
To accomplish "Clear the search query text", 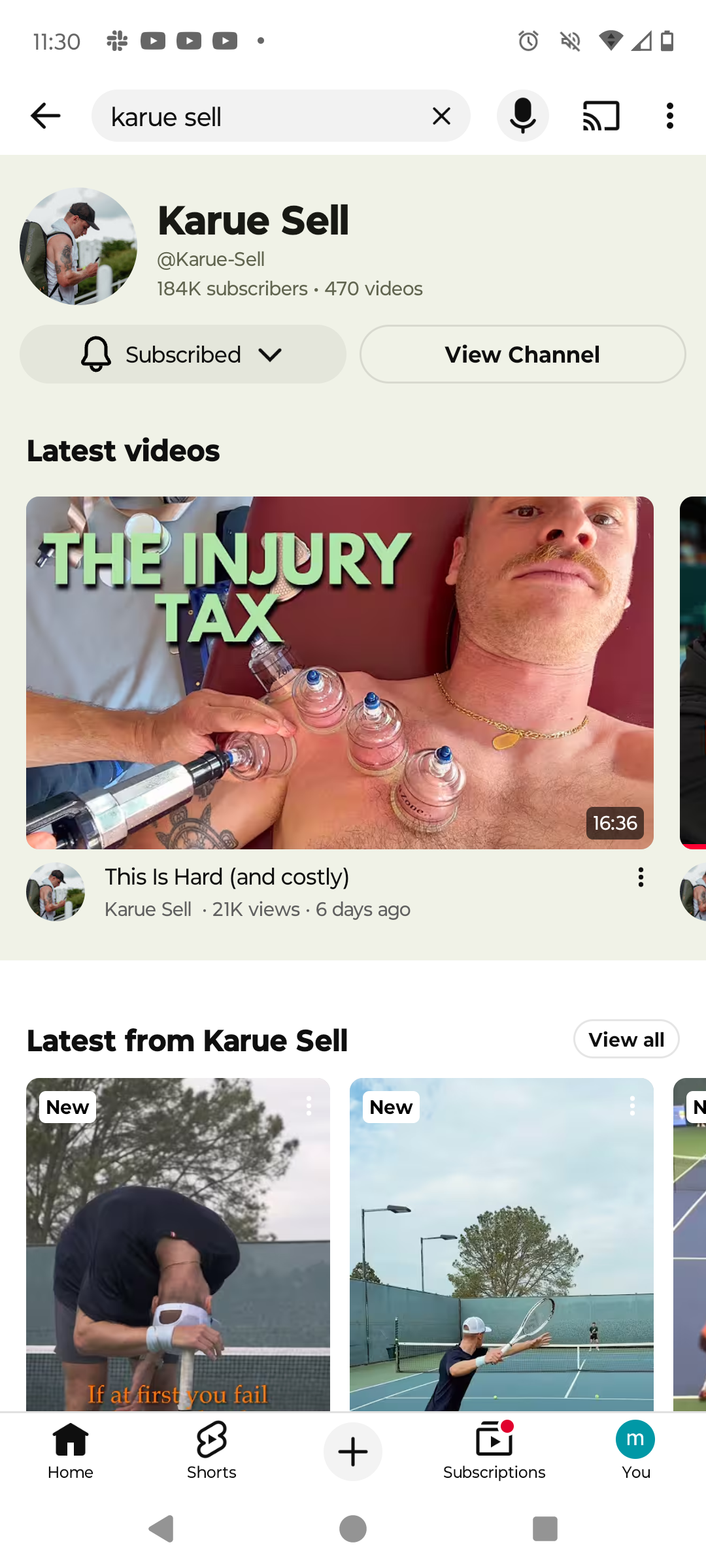I will click(442, 116).
